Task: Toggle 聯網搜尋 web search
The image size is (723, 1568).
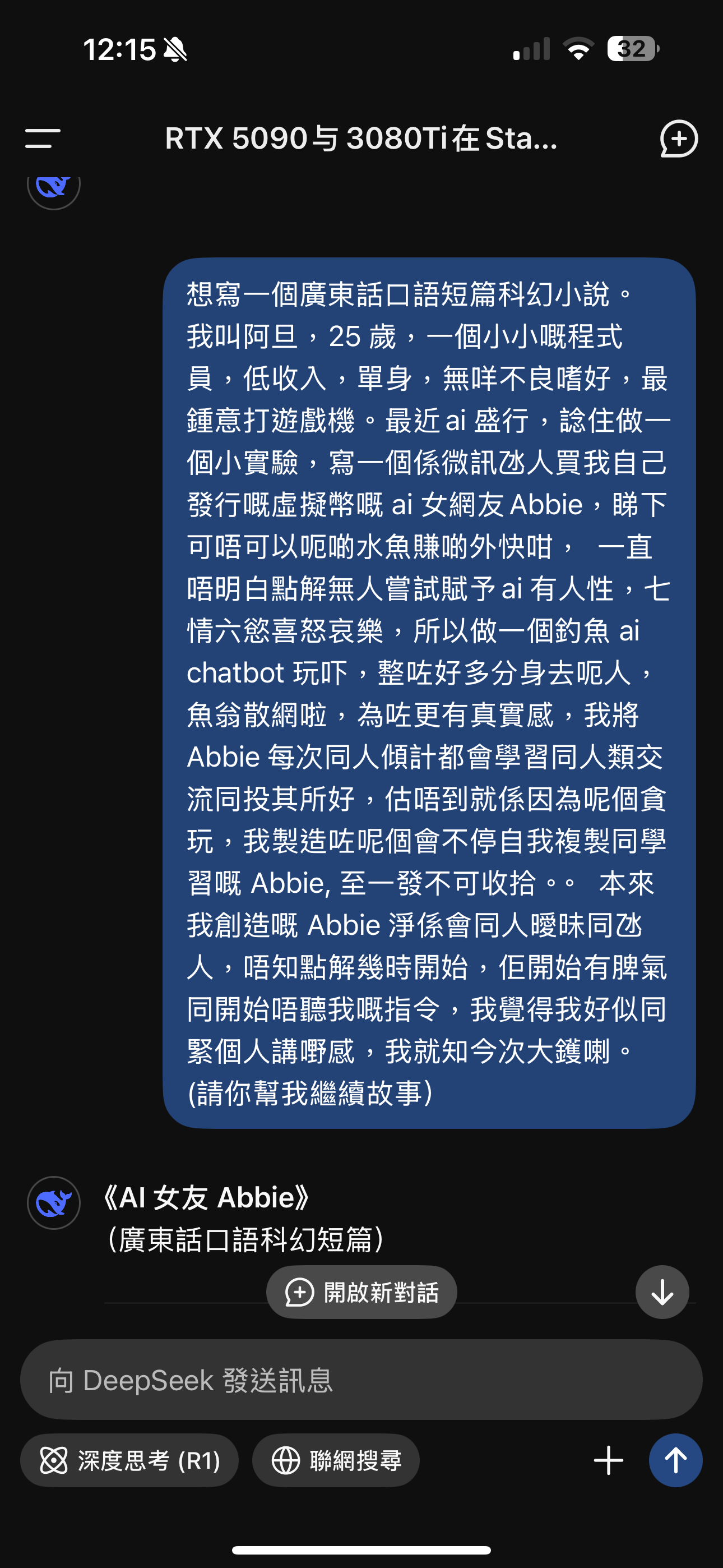Action: click(x=336, y=1460)
